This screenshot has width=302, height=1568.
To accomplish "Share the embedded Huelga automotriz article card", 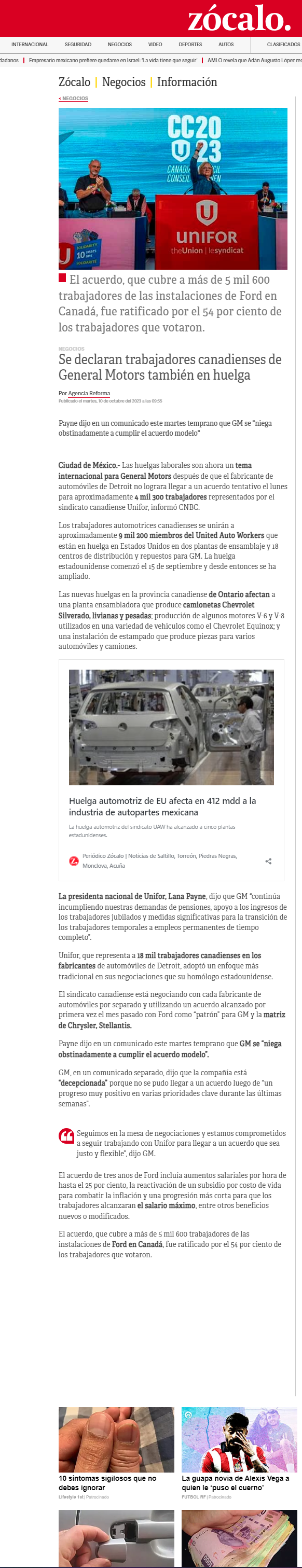I will 268,861.
